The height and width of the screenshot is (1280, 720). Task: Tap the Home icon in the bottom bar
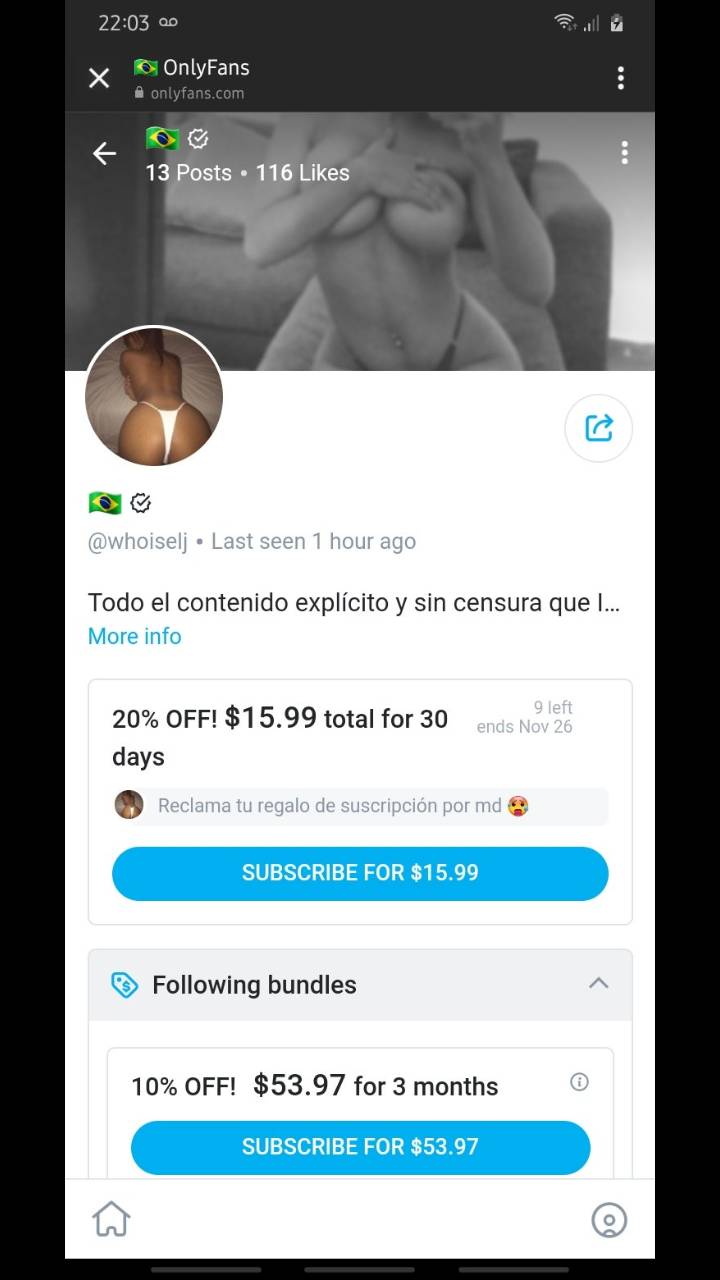coord(112,1219)
